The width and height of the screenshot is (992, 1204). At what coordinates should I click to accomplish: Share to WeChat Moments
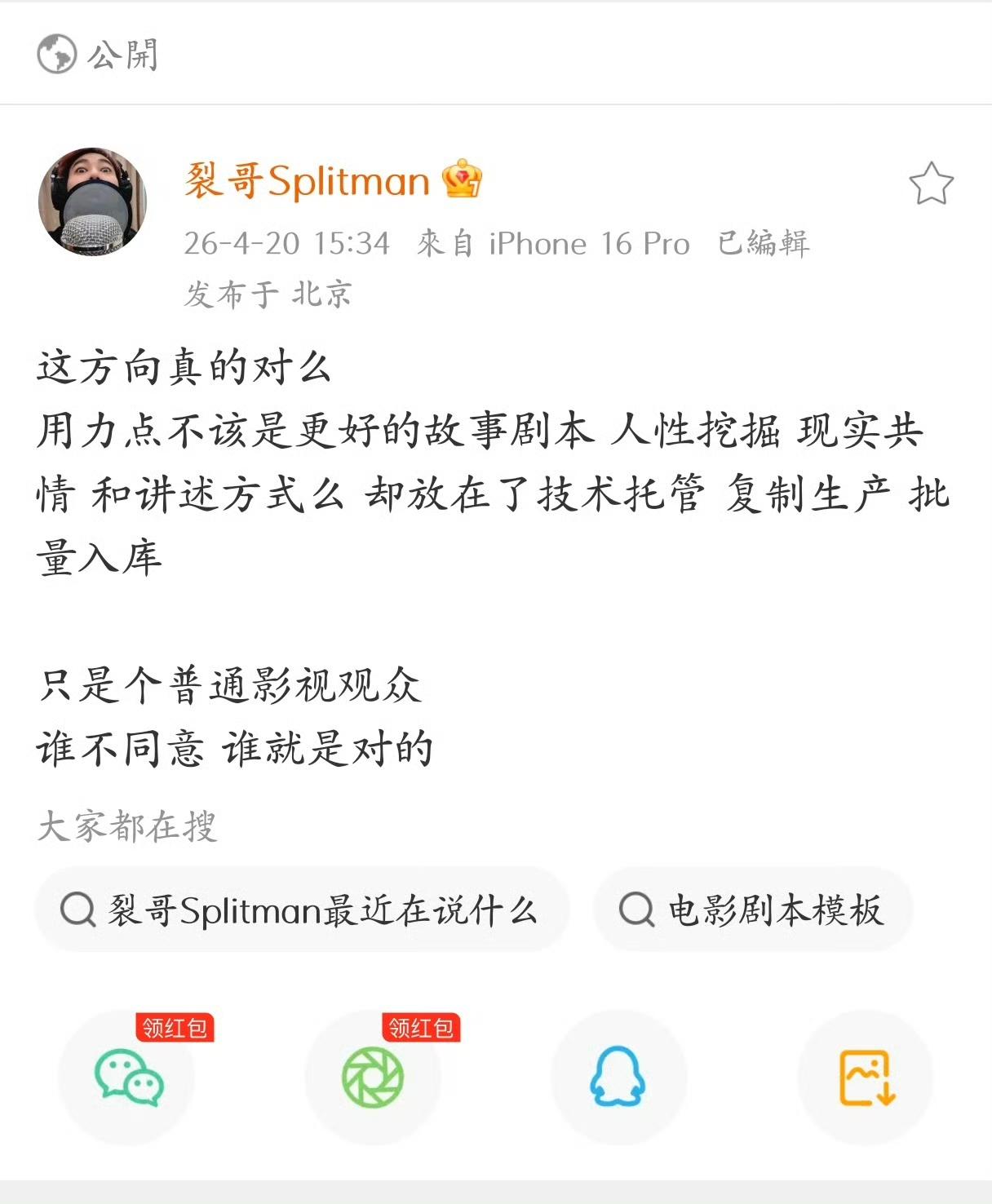(x=373, y=1078)
